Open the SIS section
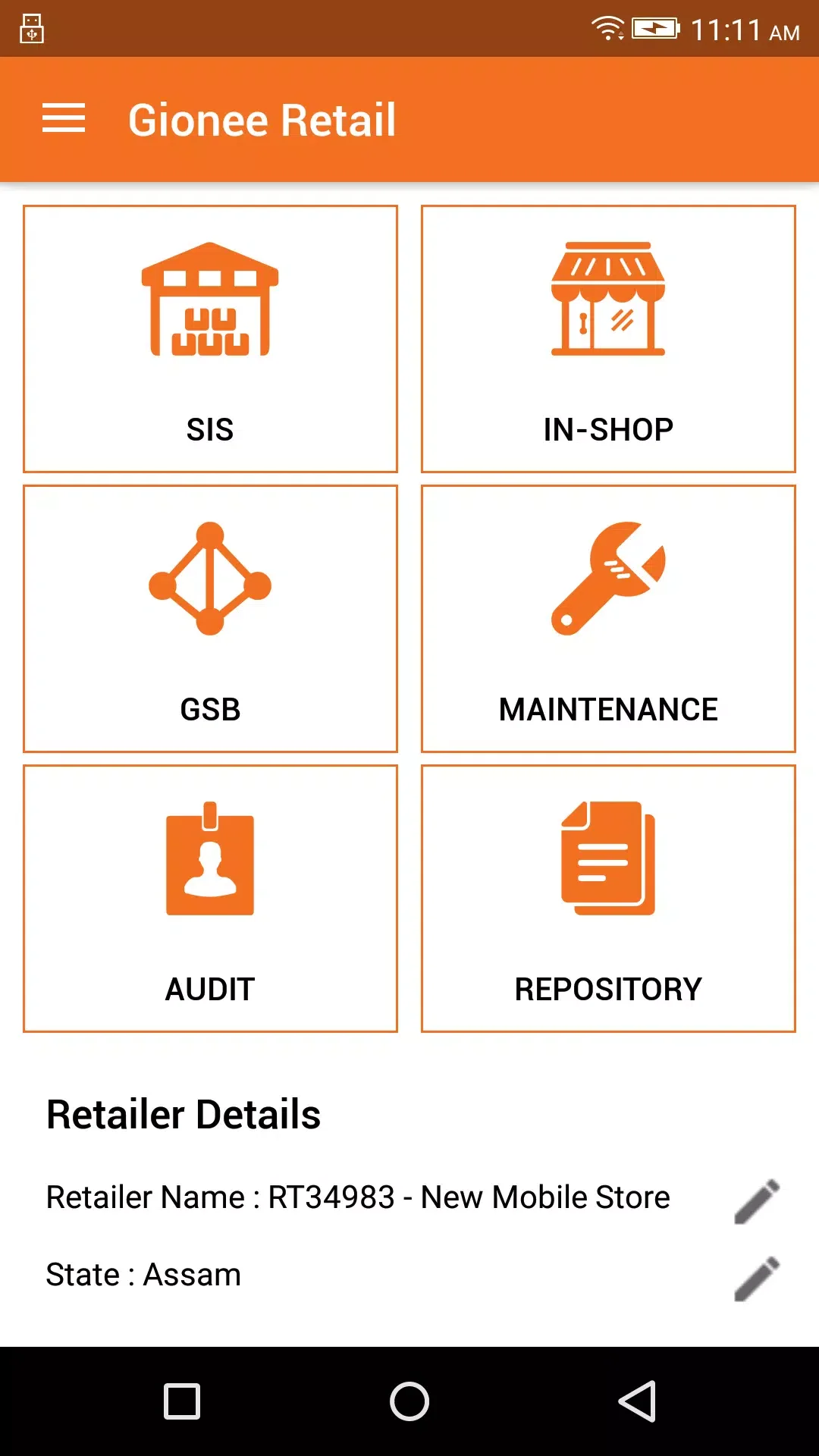819x1456 pixels. pyautogui.click(x=210, y=339)
